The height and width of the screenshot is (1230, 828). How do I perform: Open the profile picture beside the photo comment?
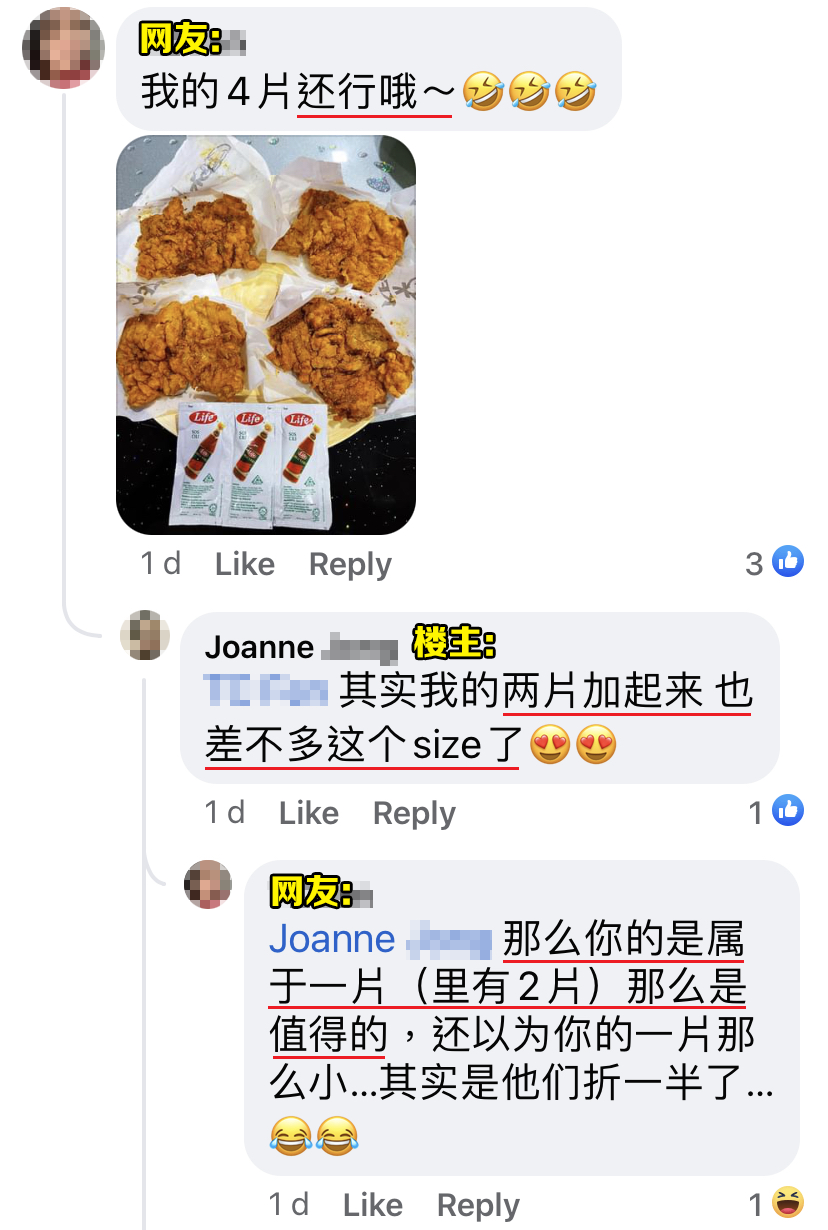pyautogui.click(x=64, y=48)
